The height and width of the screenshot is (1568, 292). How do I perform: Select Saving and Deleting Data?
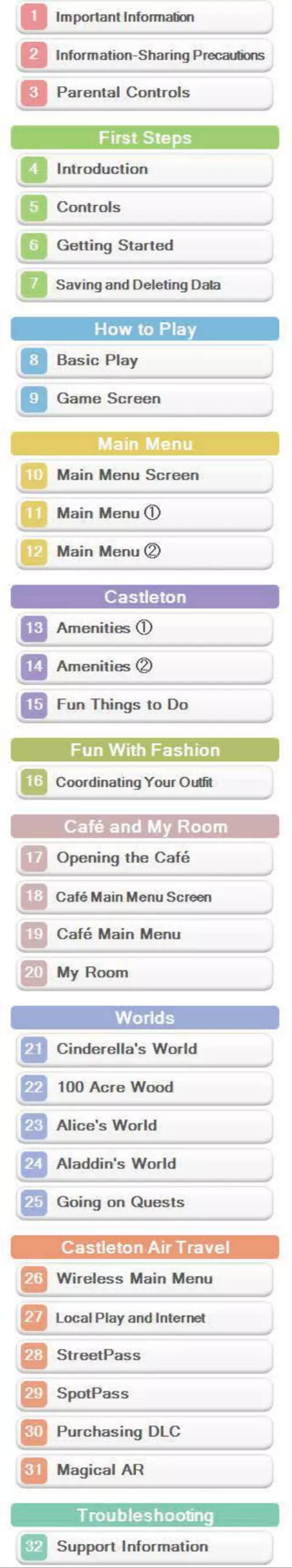tap(145, 284)
